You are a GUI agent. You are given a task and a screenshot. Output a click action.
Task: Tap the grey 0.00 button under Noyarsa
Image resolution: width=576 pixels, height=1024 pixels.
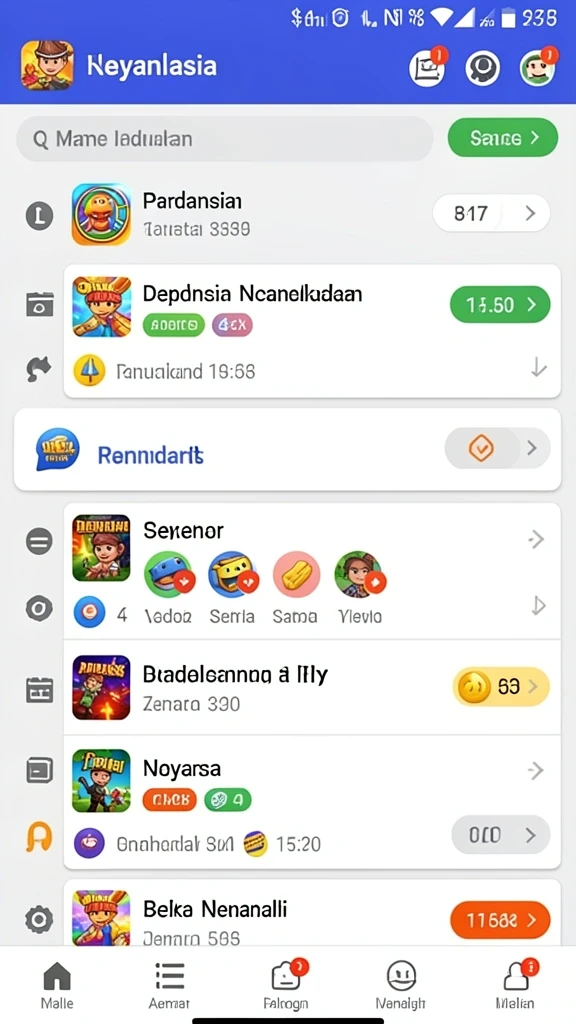pyautogui.click(x=501, y=835)
